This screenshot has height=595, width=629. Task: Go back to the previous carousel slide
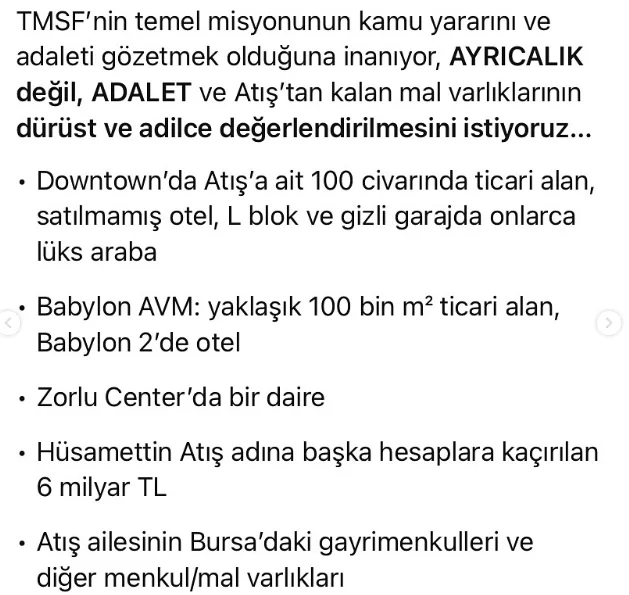(x=8, y=322)
